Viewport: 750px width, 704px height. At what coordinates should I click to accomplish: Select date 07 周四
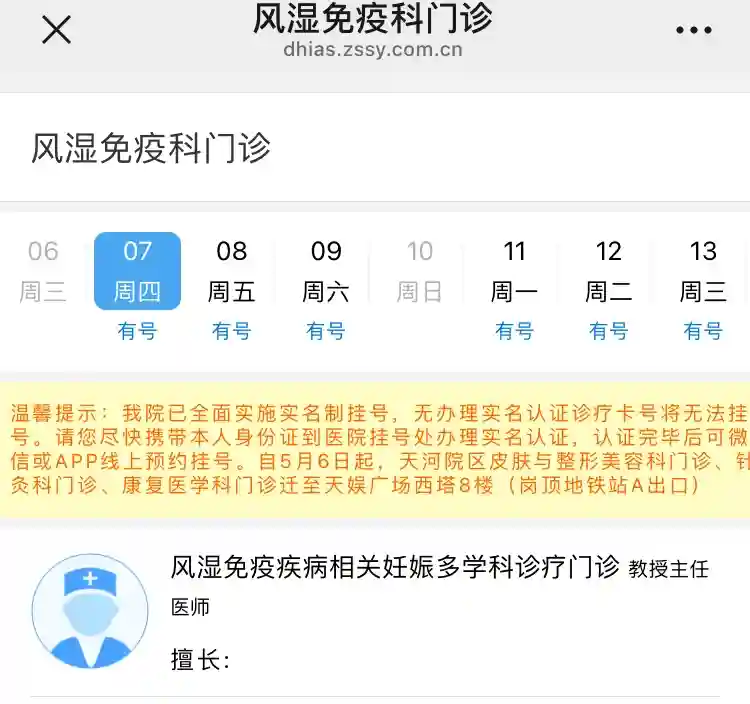[137, 272]
